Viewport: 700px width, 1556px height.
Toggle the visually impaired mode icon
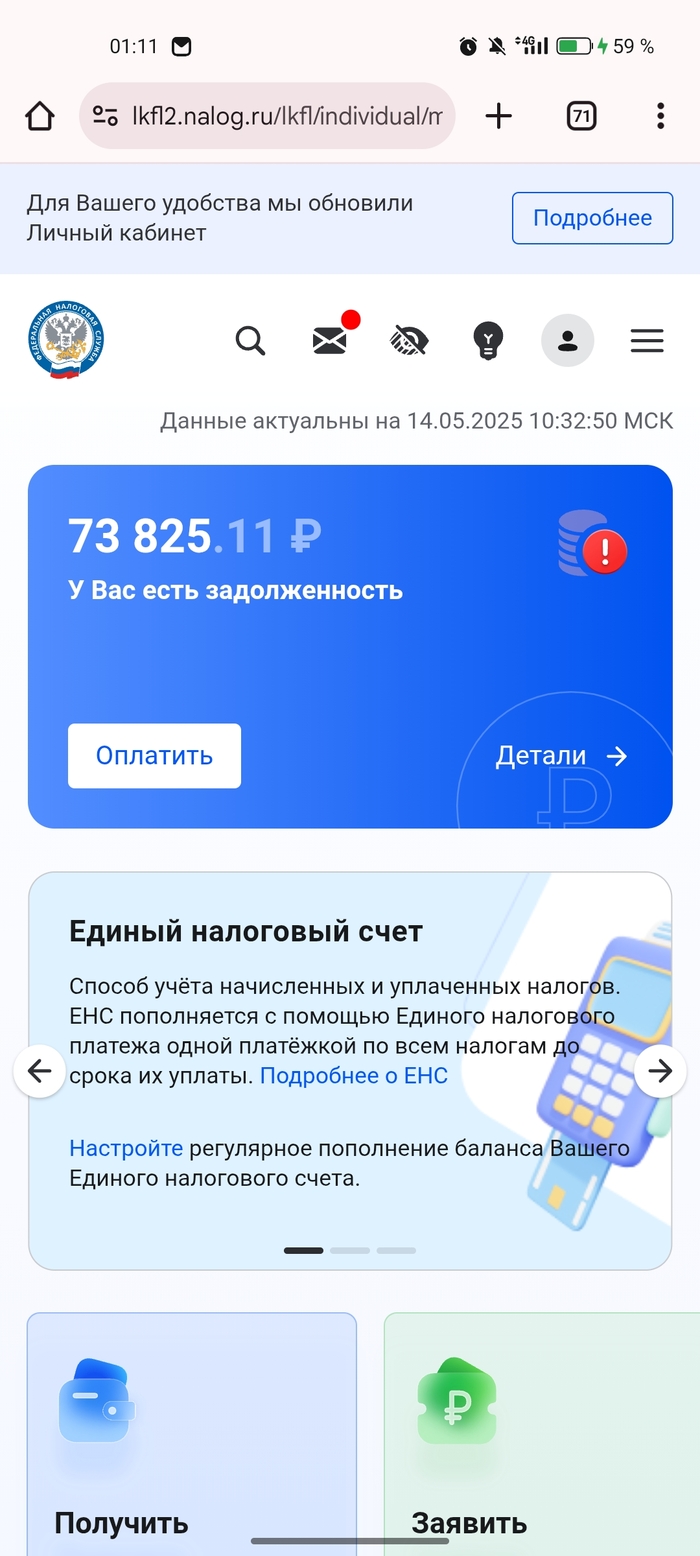click(x=409, y=341)
